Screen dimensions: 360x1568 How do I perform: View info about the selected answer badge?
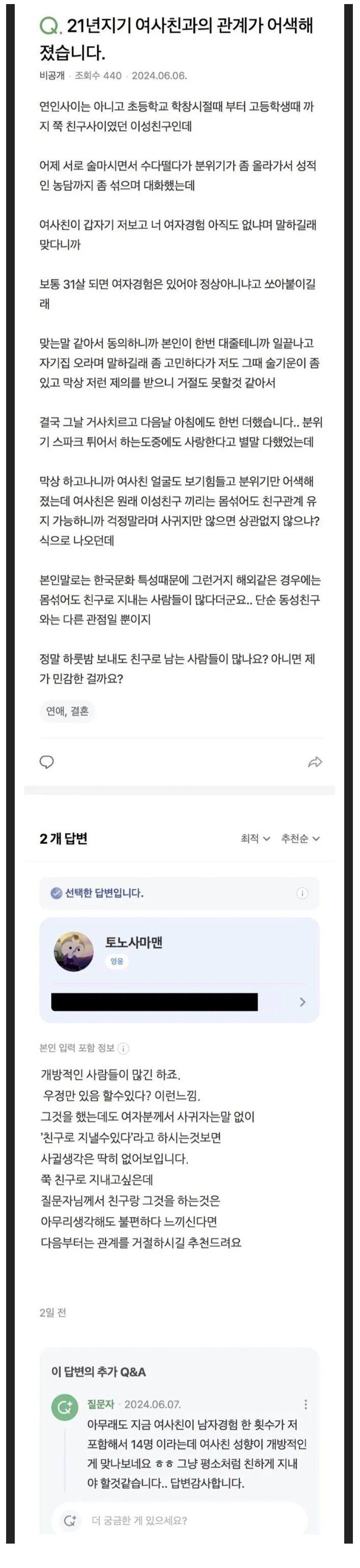pos(302,893)
